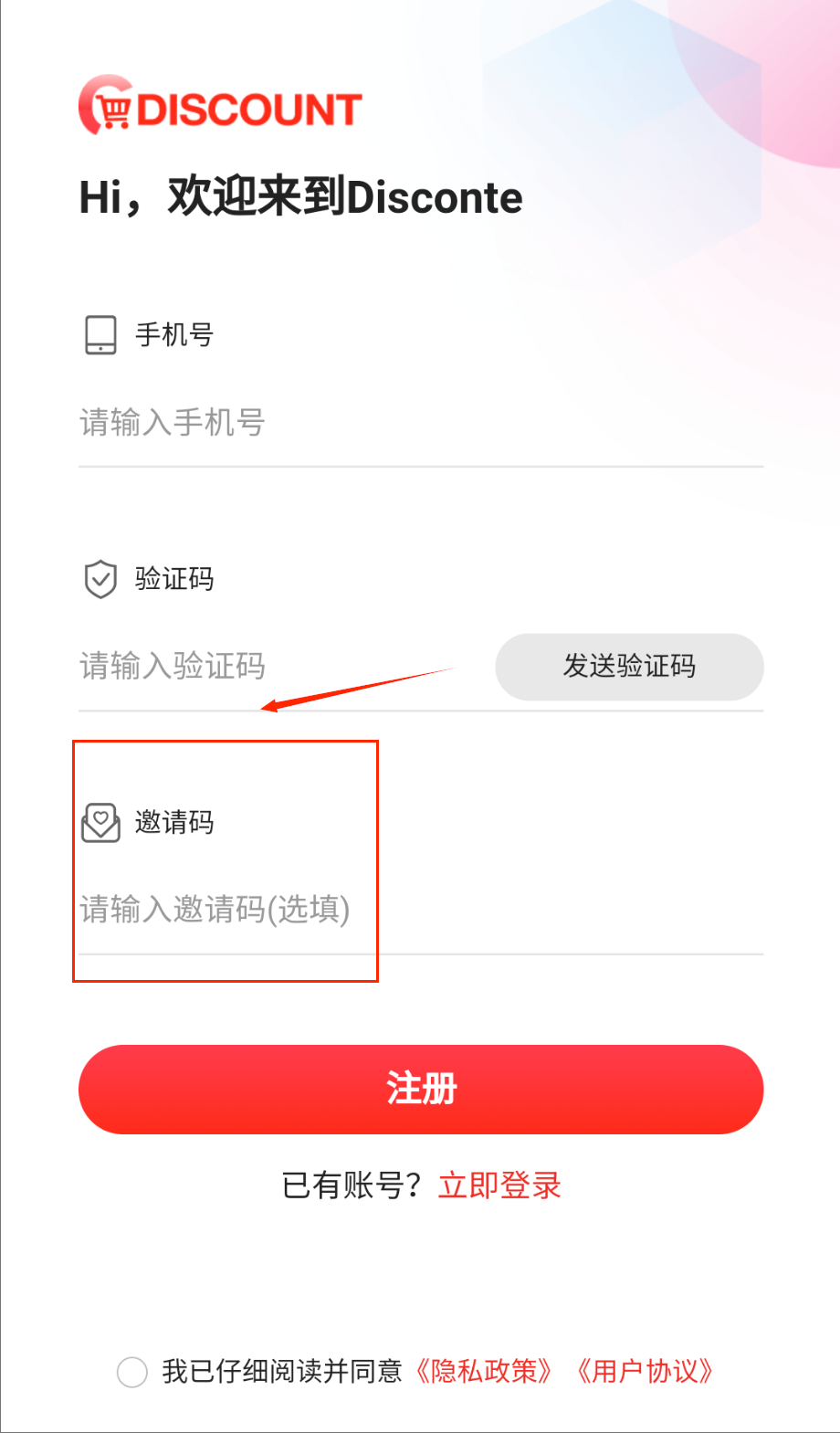Open the 立即登录 login link
840x1433 pixels.
(499, 1185)
